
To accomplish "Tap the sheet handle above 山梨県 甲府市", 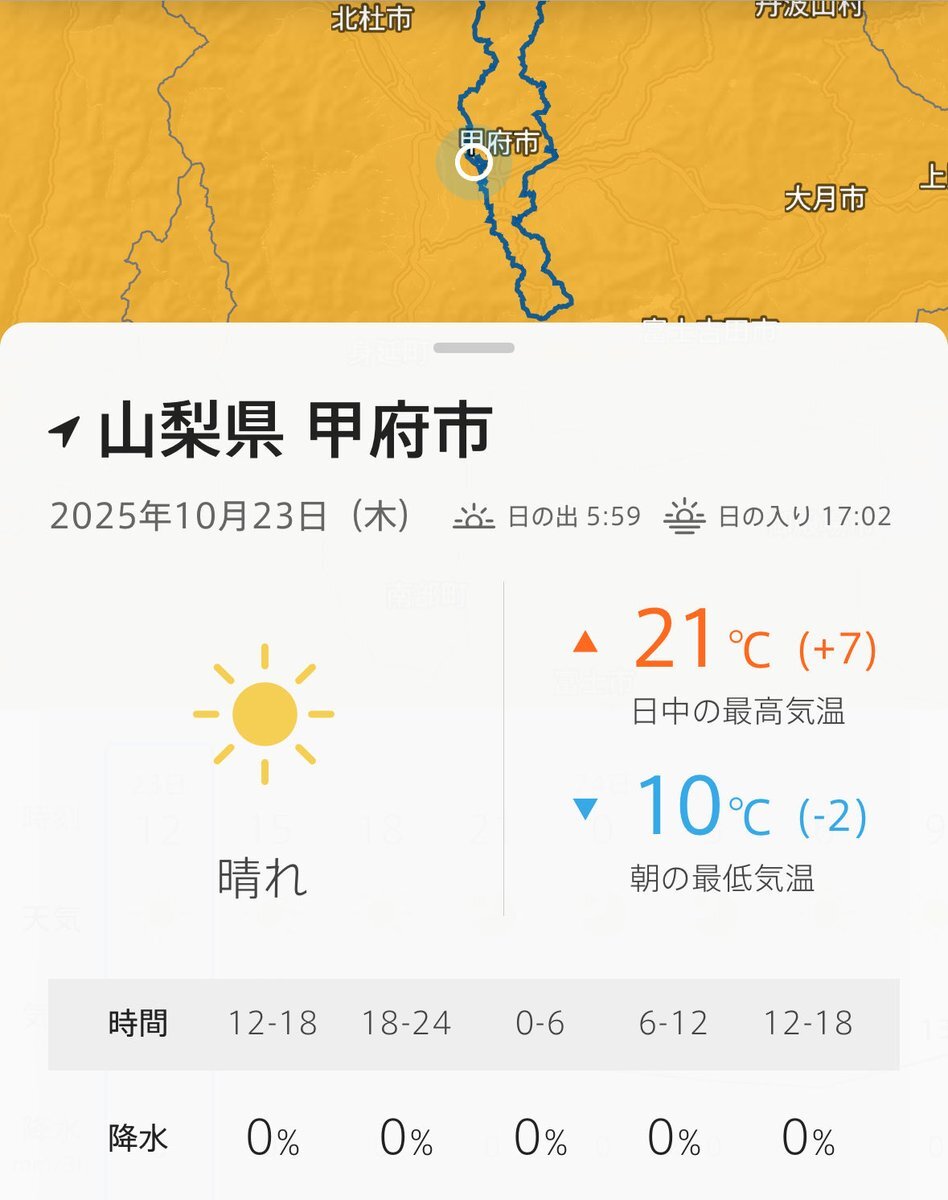I will point(474,348).
